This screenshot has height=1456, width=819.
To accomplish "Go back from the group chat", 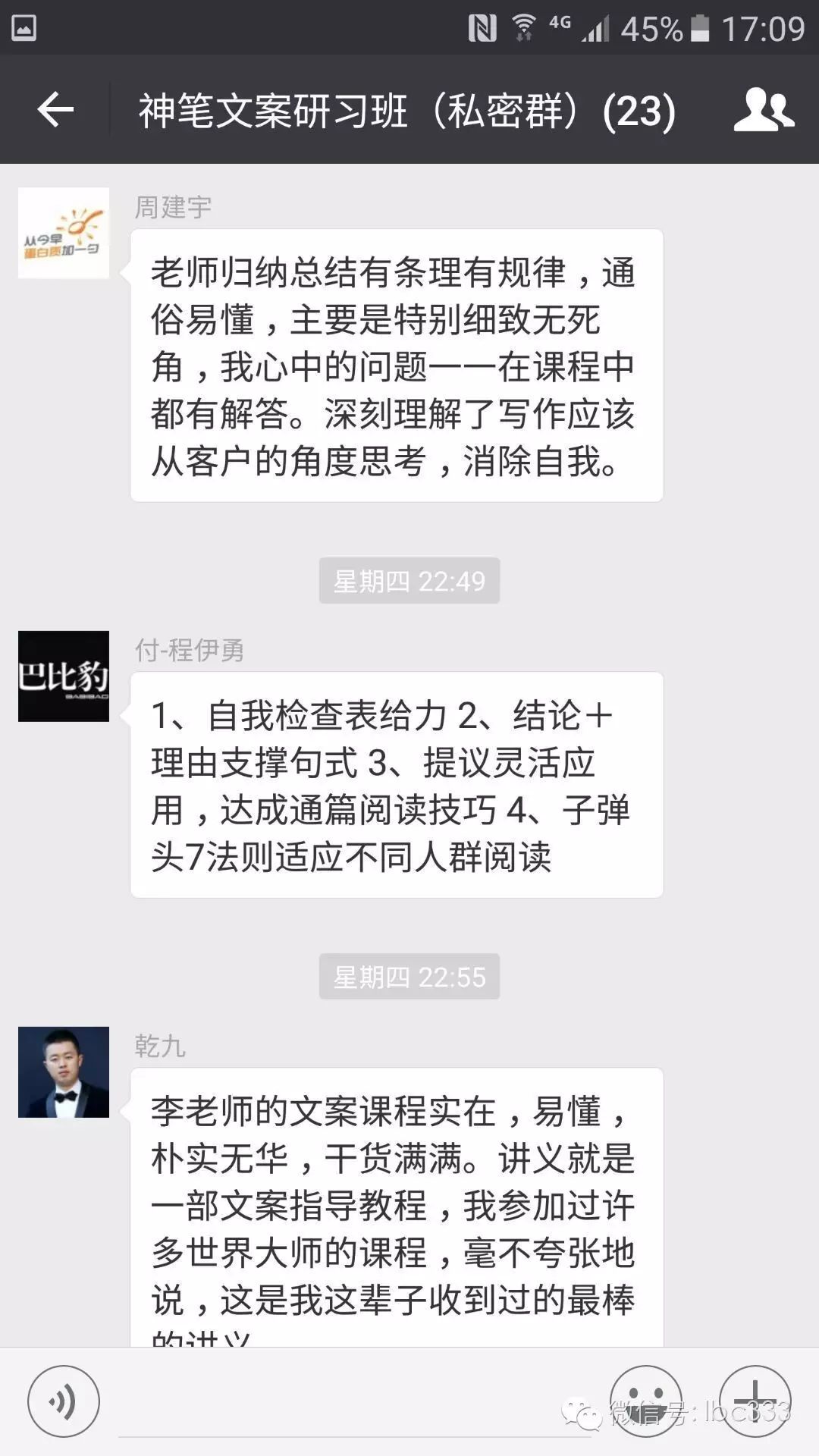I will coord(55,111).
